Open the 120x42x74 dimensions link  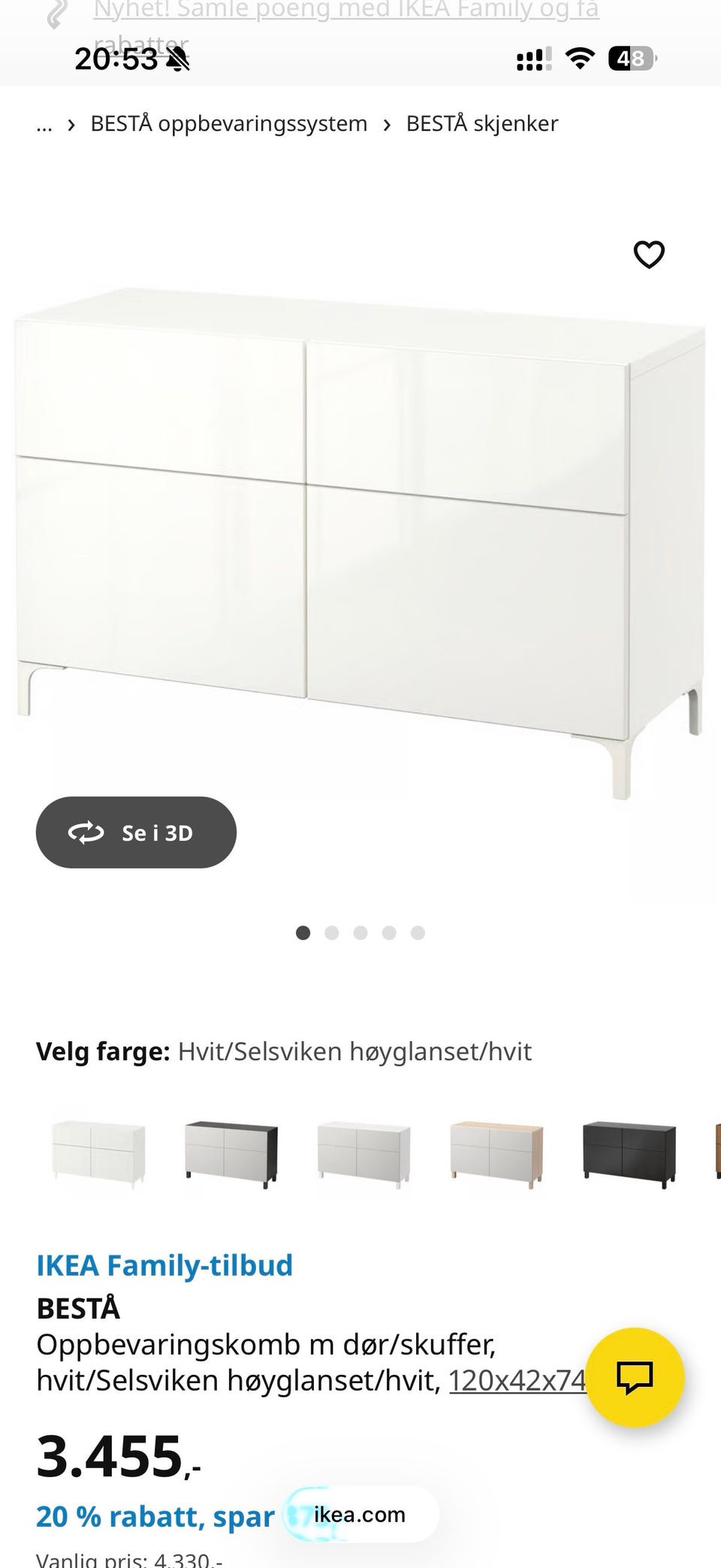(518, 1378)
